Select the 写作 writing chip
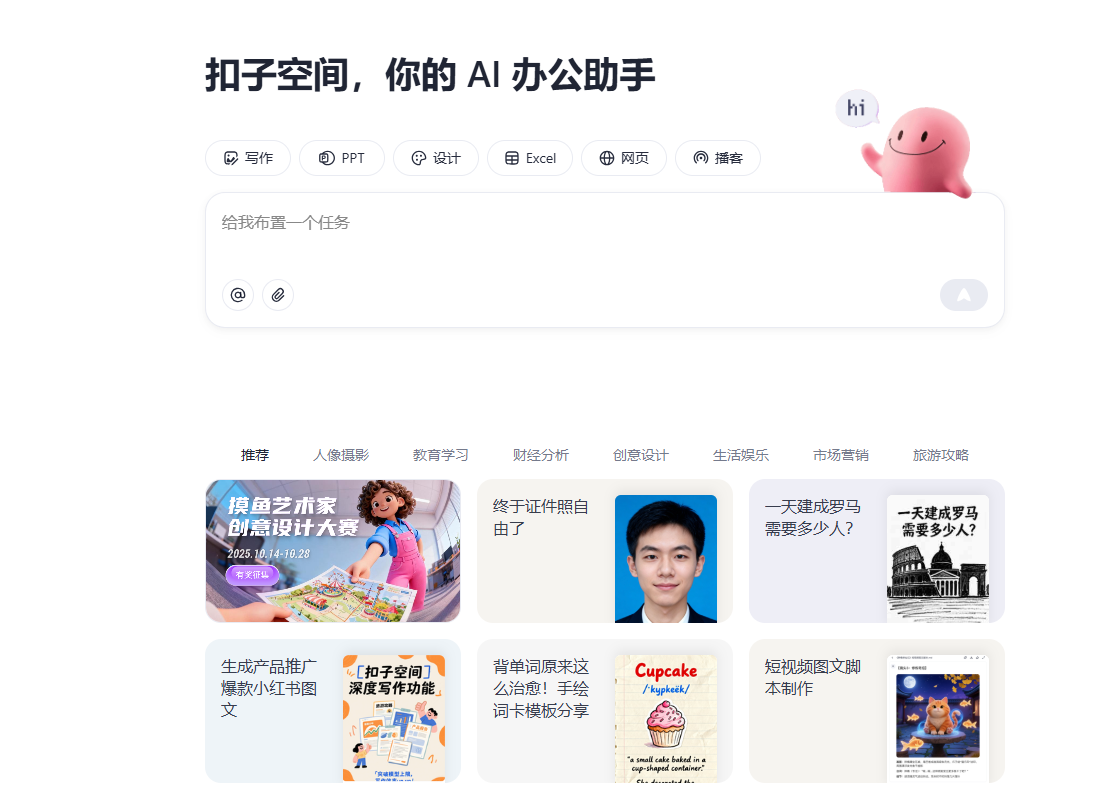Image resolution: width=1116 pixels, height=790 pixels. pos(248,158)
